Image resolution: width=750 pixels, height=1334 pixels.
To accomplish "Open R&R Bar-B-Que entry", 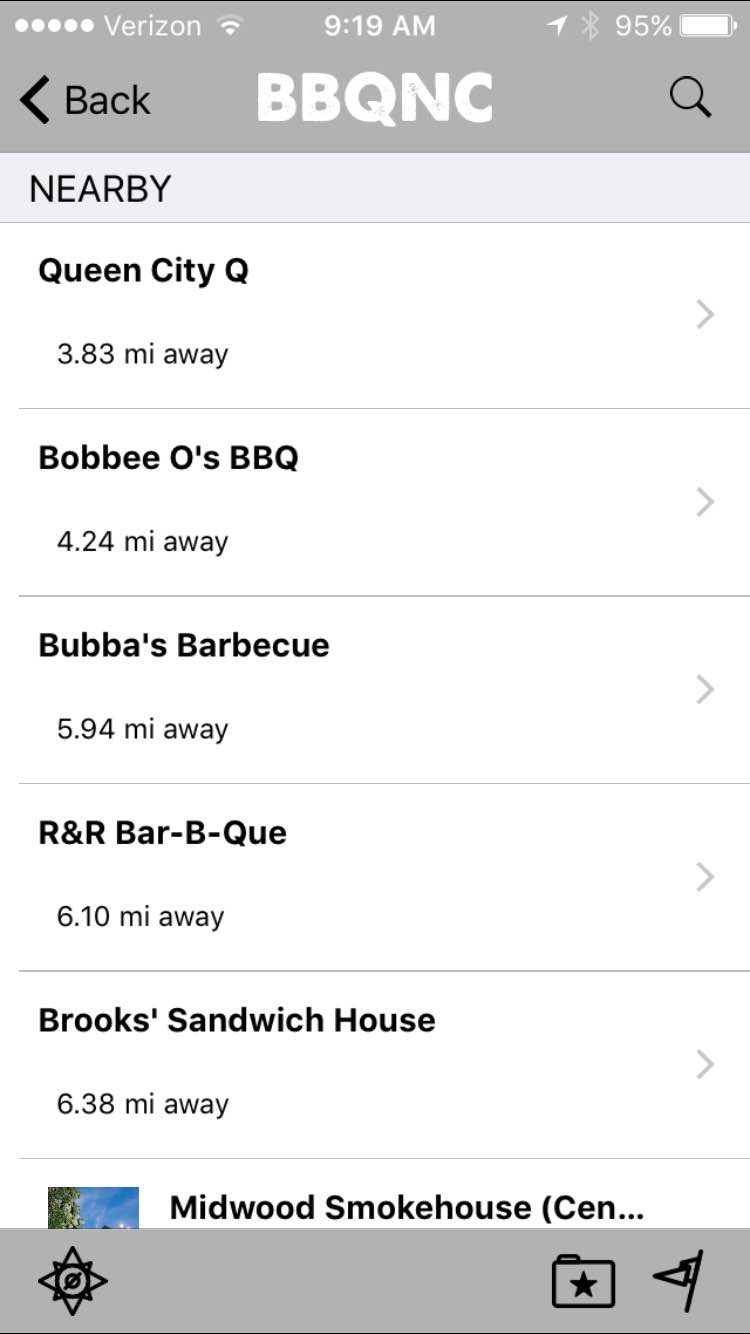I will coord(375,876).
